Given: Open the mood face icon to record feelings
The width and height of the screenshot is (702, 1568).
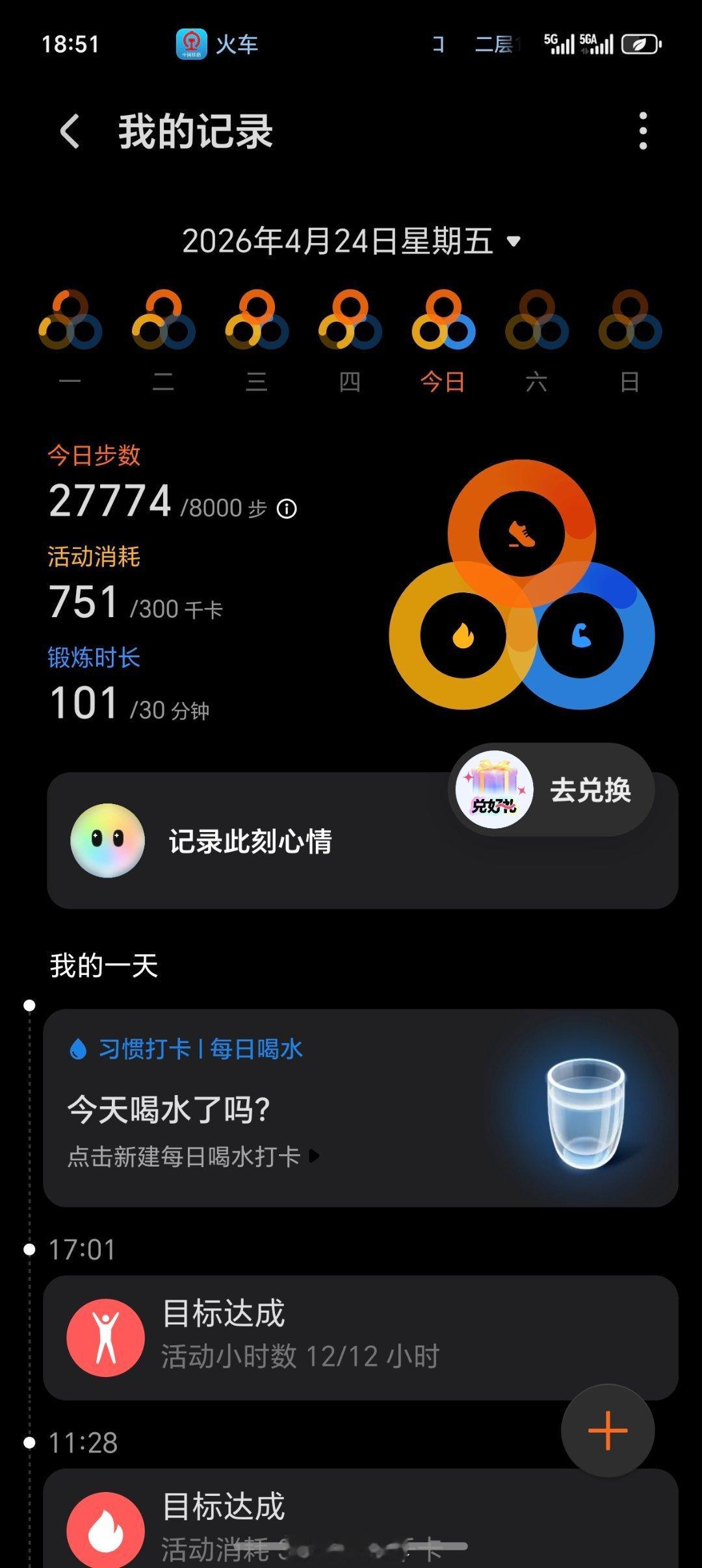Looking at the screenshot, I should point(106,840).
